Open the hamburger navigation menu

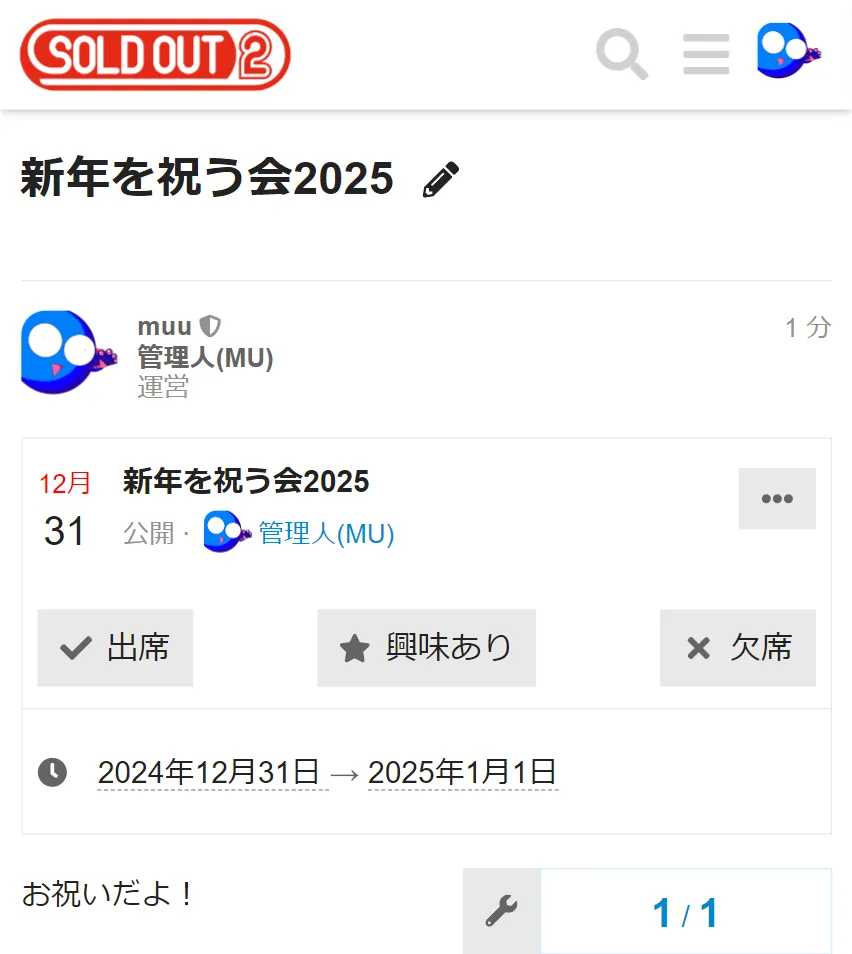(706, 55)
